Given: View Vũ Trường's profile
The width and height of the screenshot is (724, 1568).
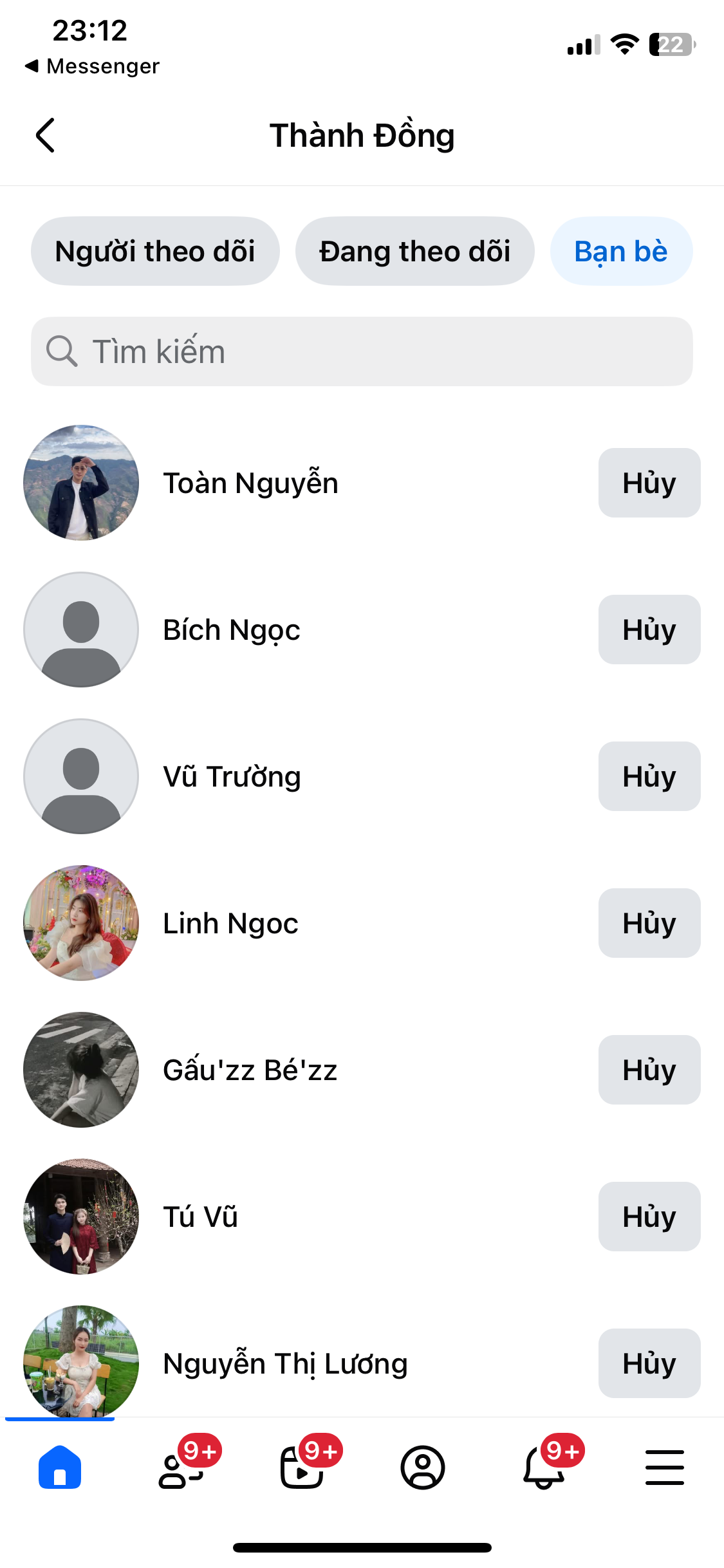Looking at the screenshot, I should (232, 776).
